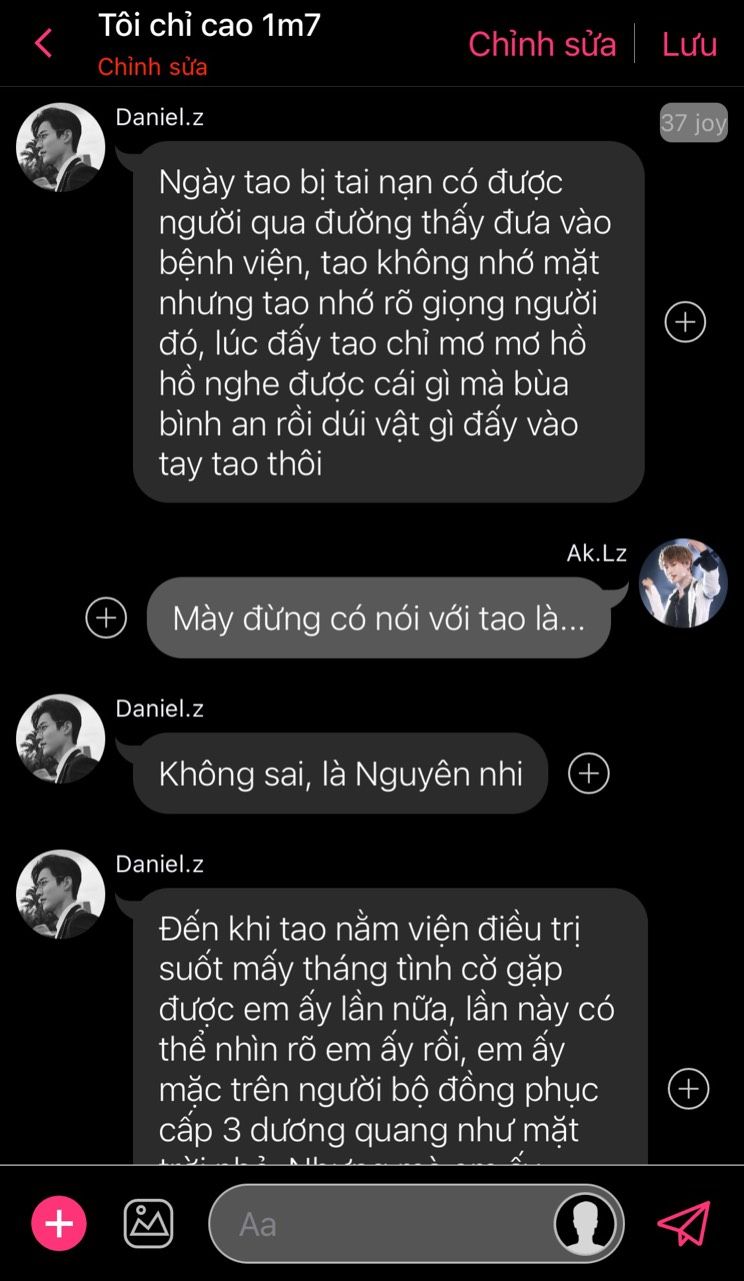Image resolution: width=744 pixels, height=1281 pixels.
Task: Switch character via the avatar in the input
Action: tap(585, 1224)
